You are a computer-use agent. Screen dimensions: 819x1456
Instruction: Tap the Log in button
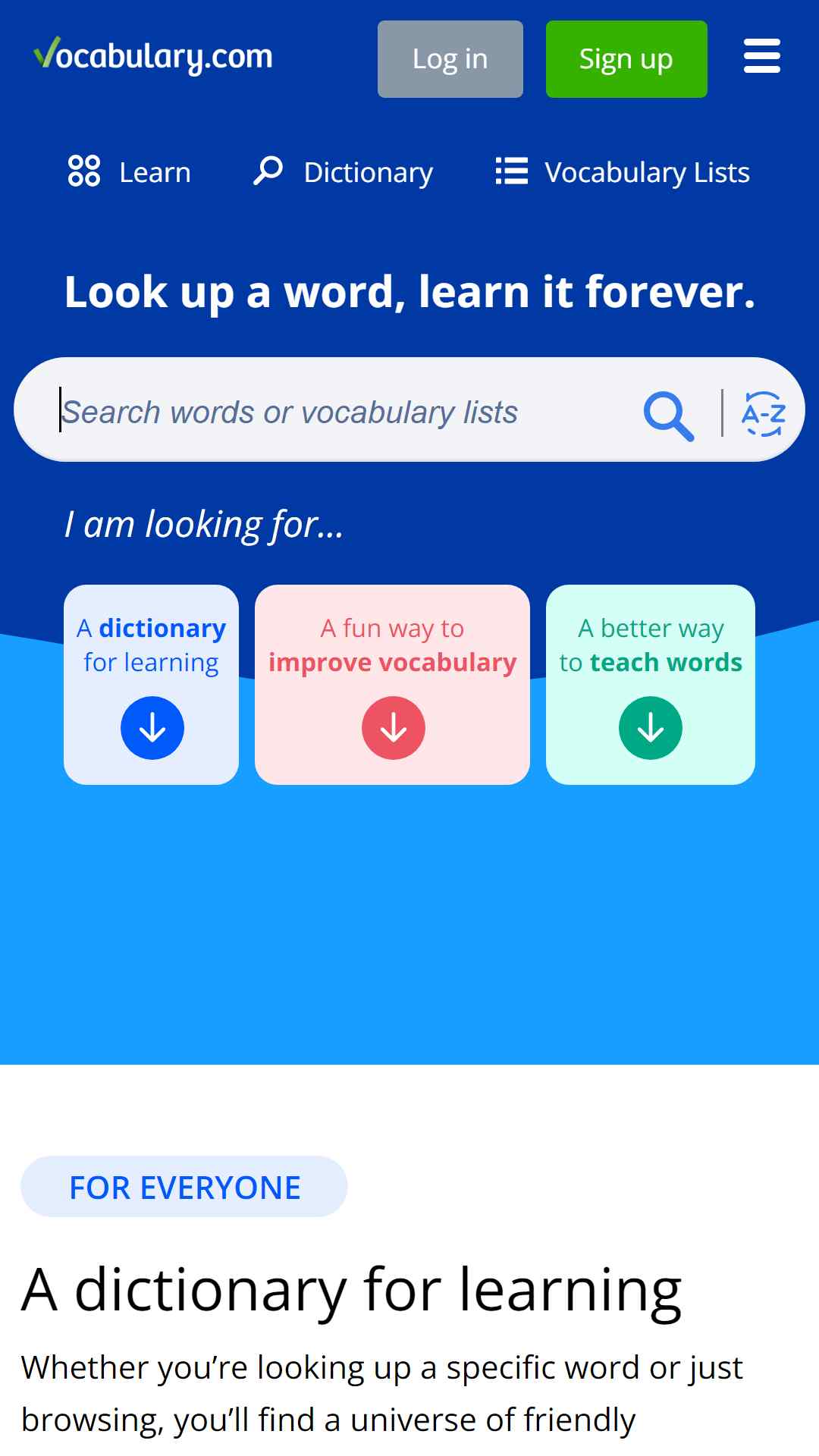click(450, 59)
